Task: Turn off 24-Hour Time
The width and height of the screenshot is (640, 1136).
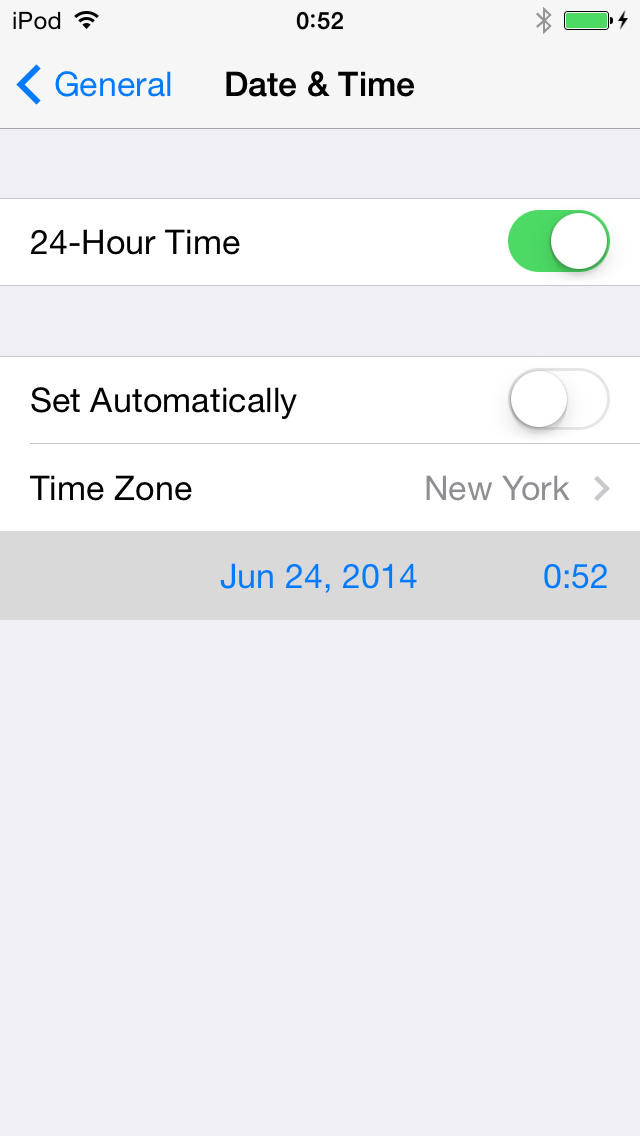Action: point(558,242)
